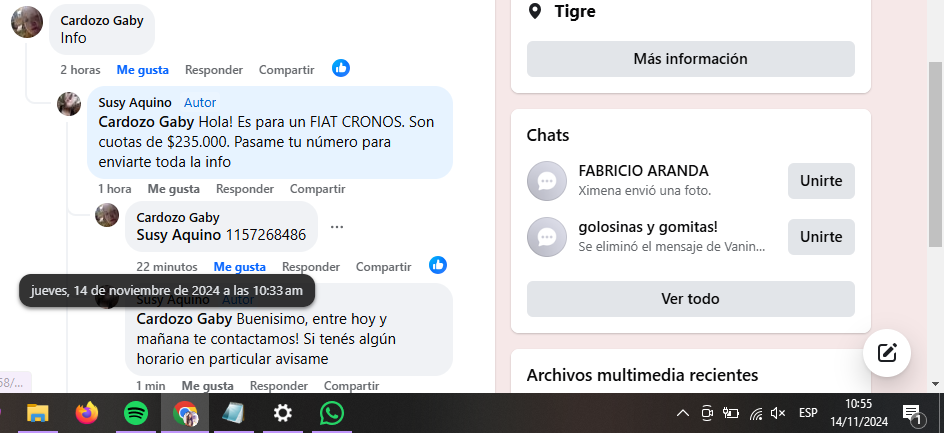
Task: Tap Más información button
Action: (690, 59)
